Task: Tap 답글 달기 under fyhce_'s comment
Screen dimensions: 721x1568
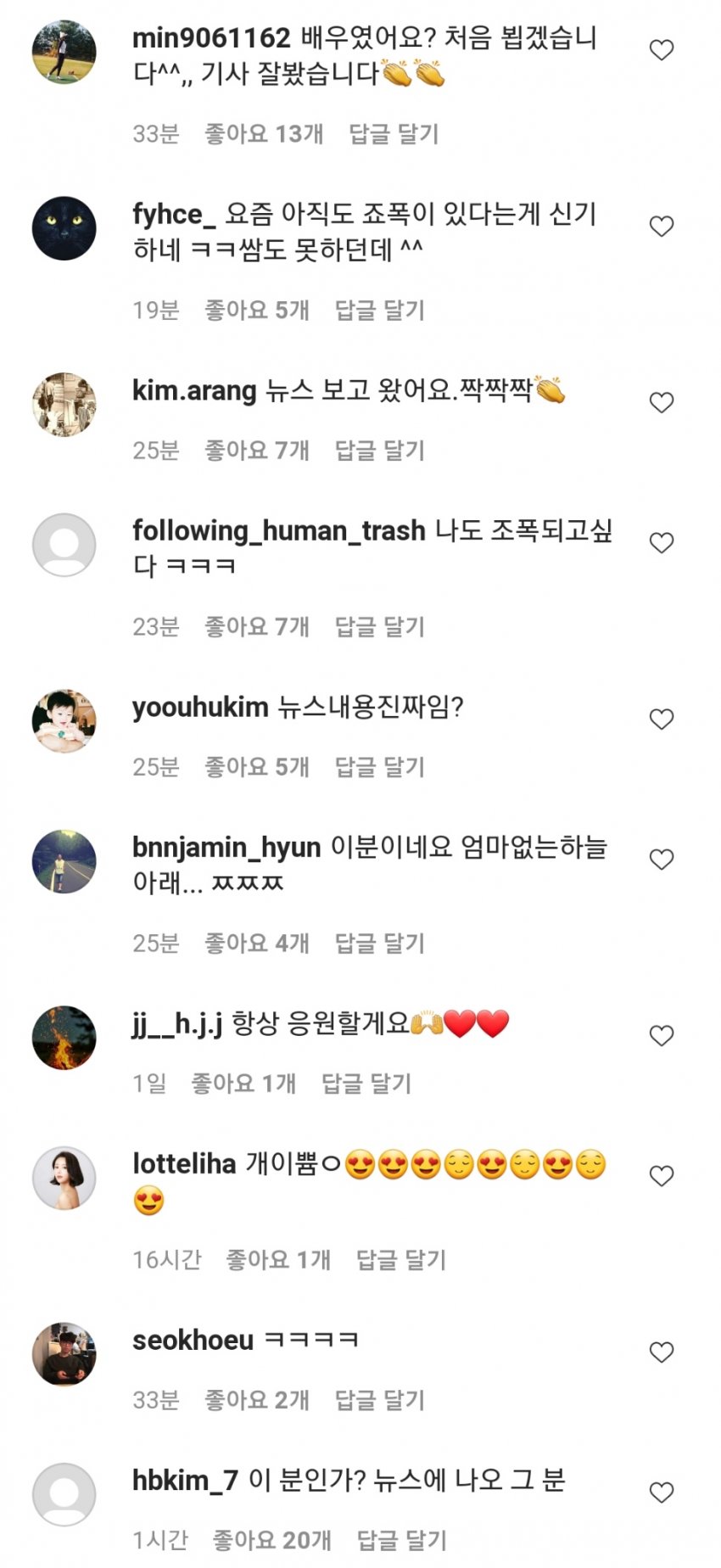Action: pyautogui.click(x=379, y=311)
